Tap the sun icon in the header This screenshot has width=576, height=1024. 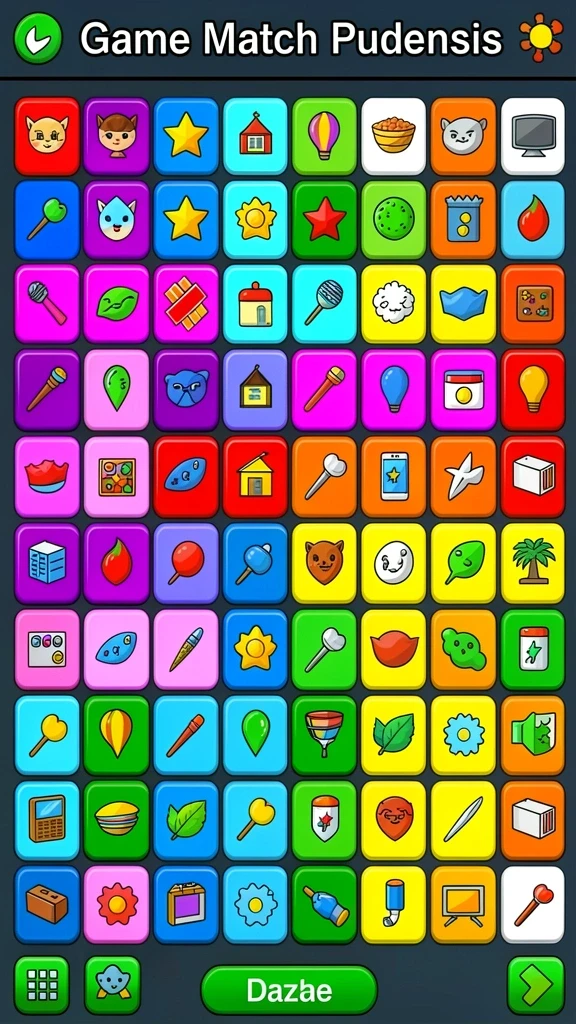pos(541,37)
